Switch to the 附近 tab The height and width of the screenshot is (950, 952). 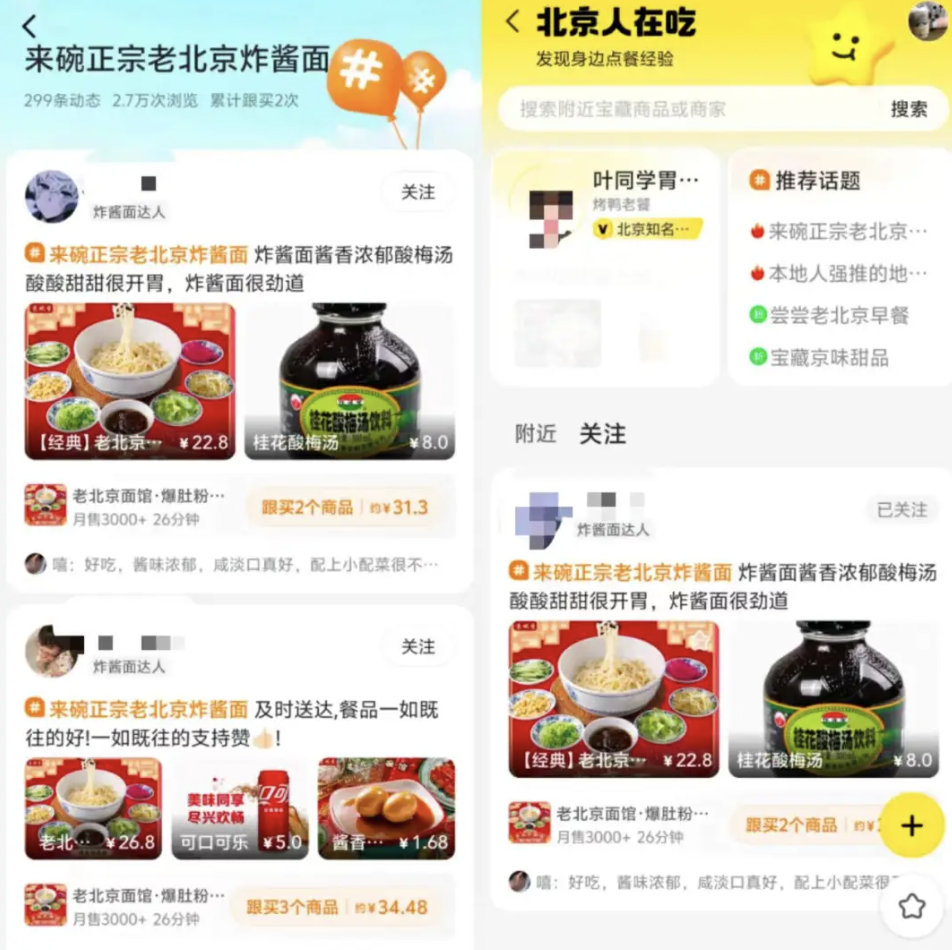[x=535, y=434]
